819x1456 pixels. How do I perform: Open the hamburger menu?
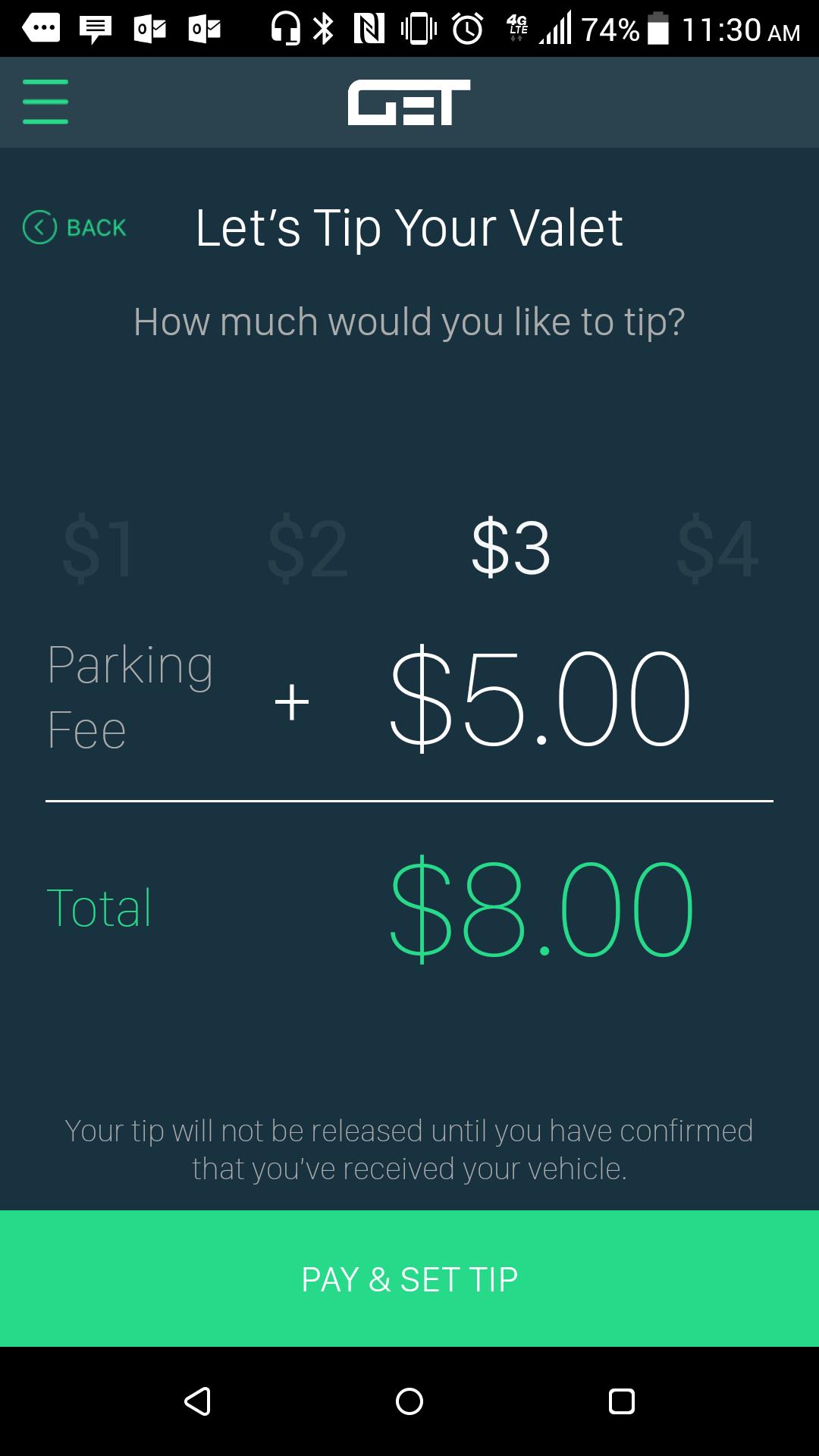45,102
